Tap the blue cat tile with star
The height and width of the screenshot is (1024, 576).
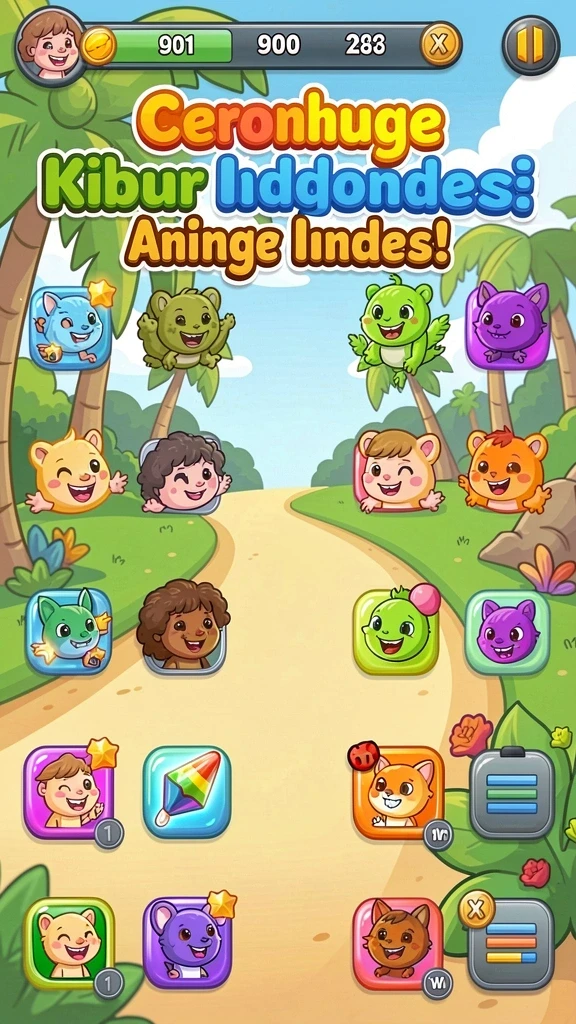point(71,327)
